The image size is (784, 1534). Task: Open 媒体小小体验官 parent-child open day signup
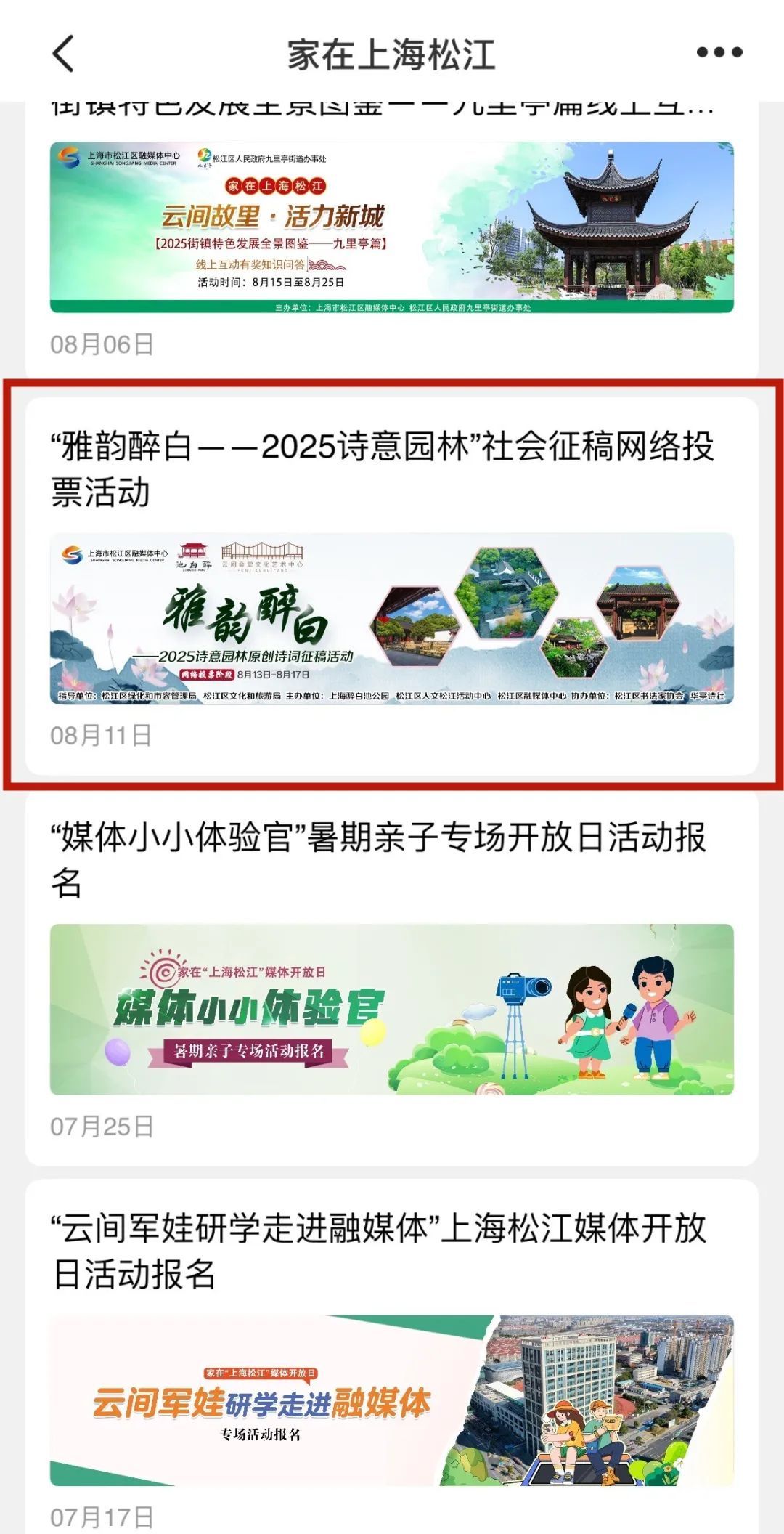click(x=391, y=973)
